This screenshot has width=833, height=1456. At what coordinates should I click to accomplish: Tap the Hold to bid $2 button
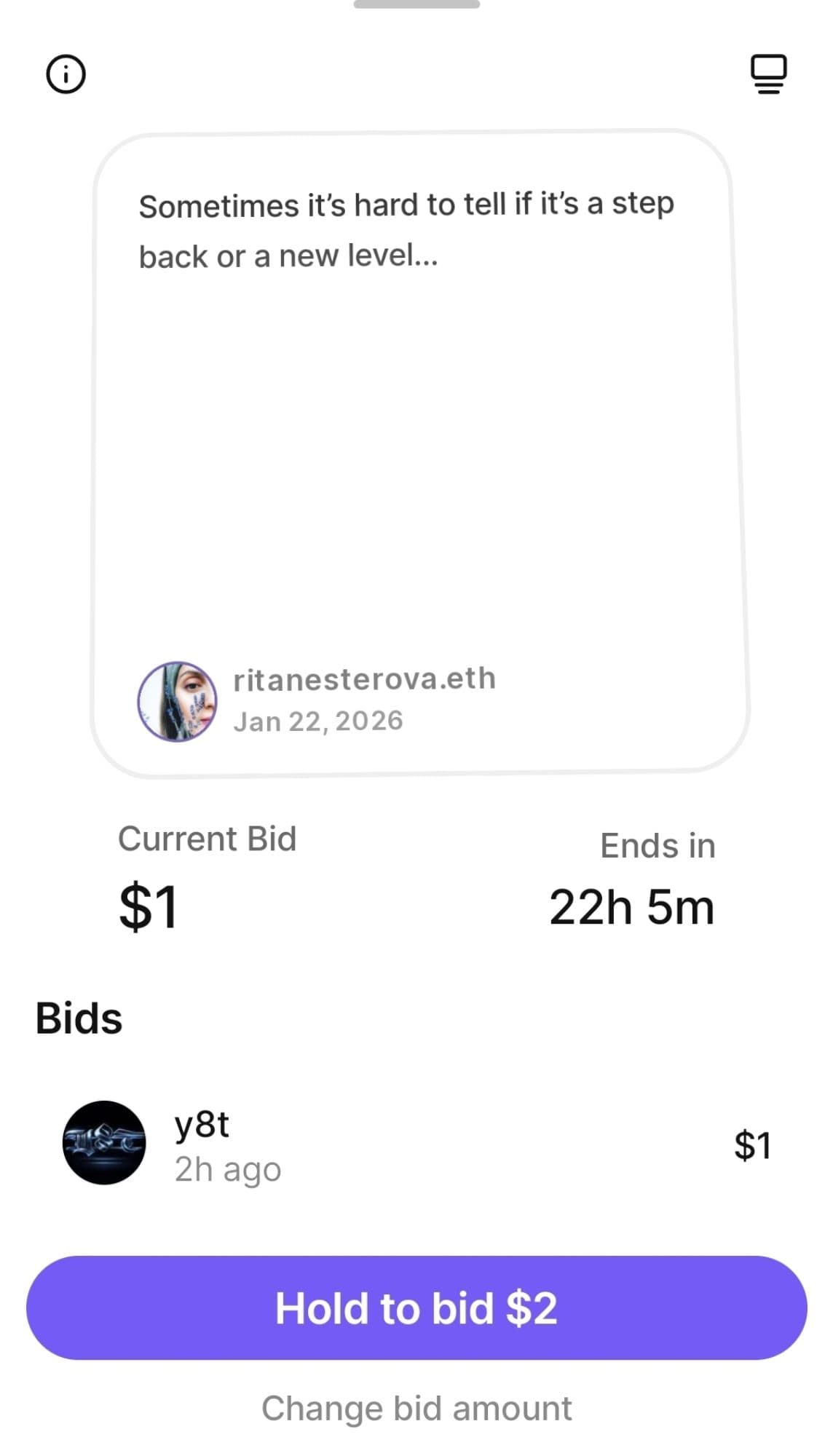tap(416, 1307)
